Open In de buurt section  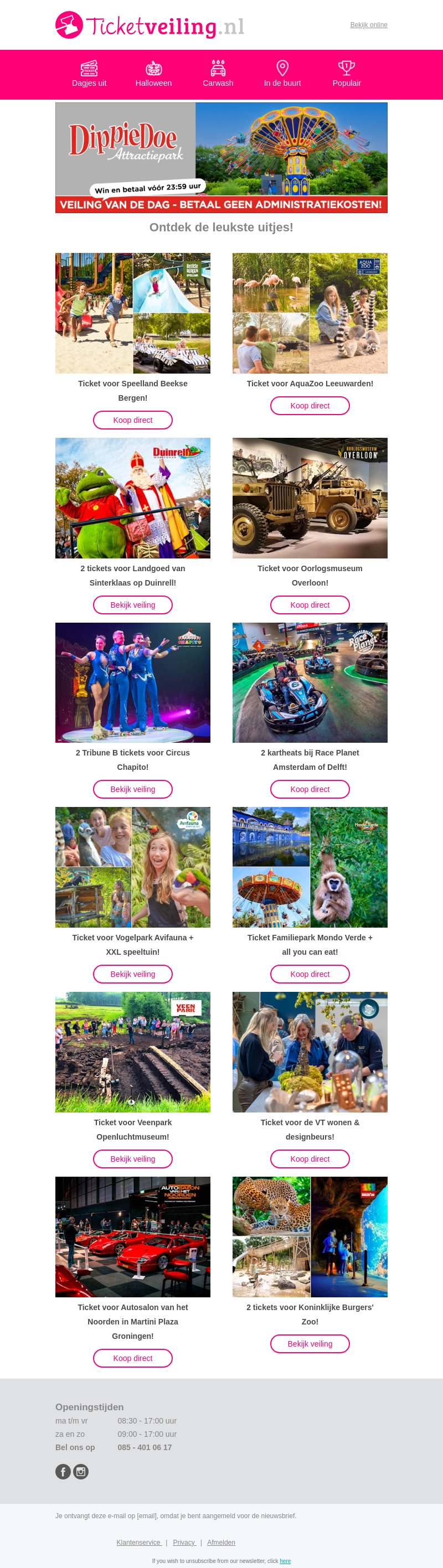coord(282,74)
